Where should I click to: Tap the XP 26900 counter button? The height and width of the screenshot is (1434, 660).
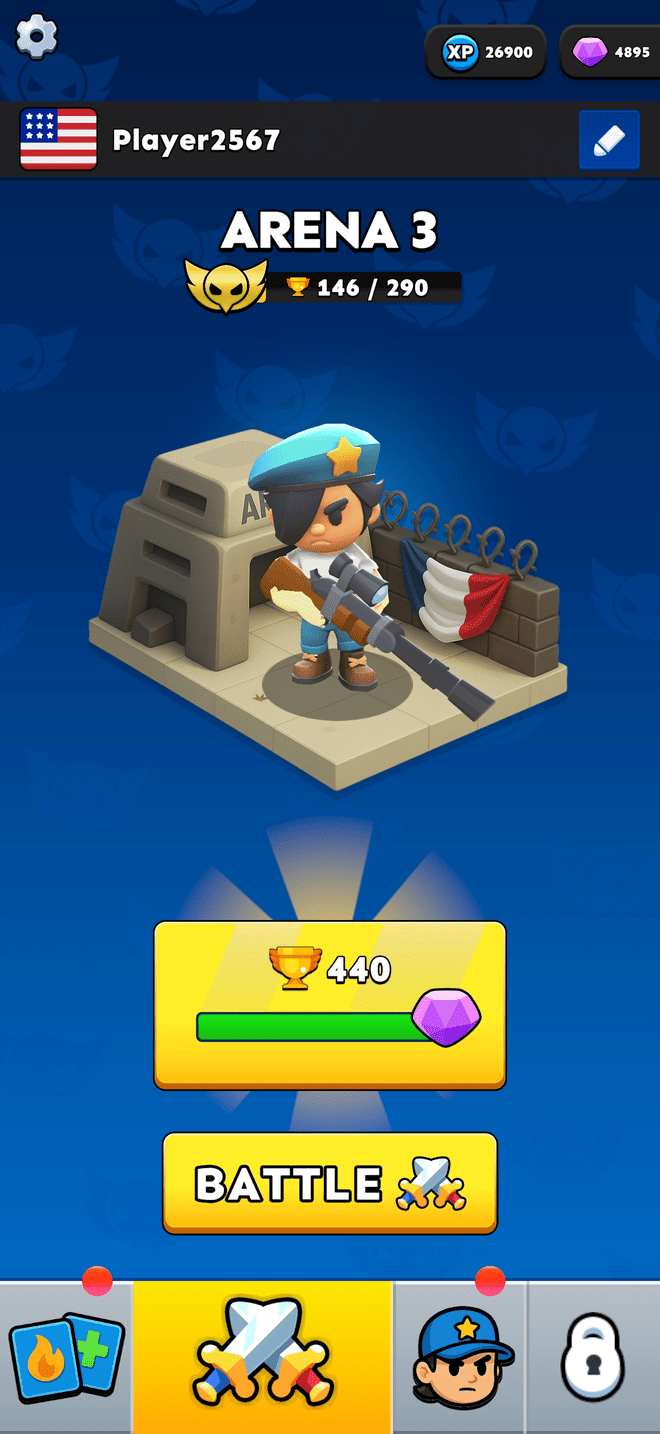click(x=486, y=52)
